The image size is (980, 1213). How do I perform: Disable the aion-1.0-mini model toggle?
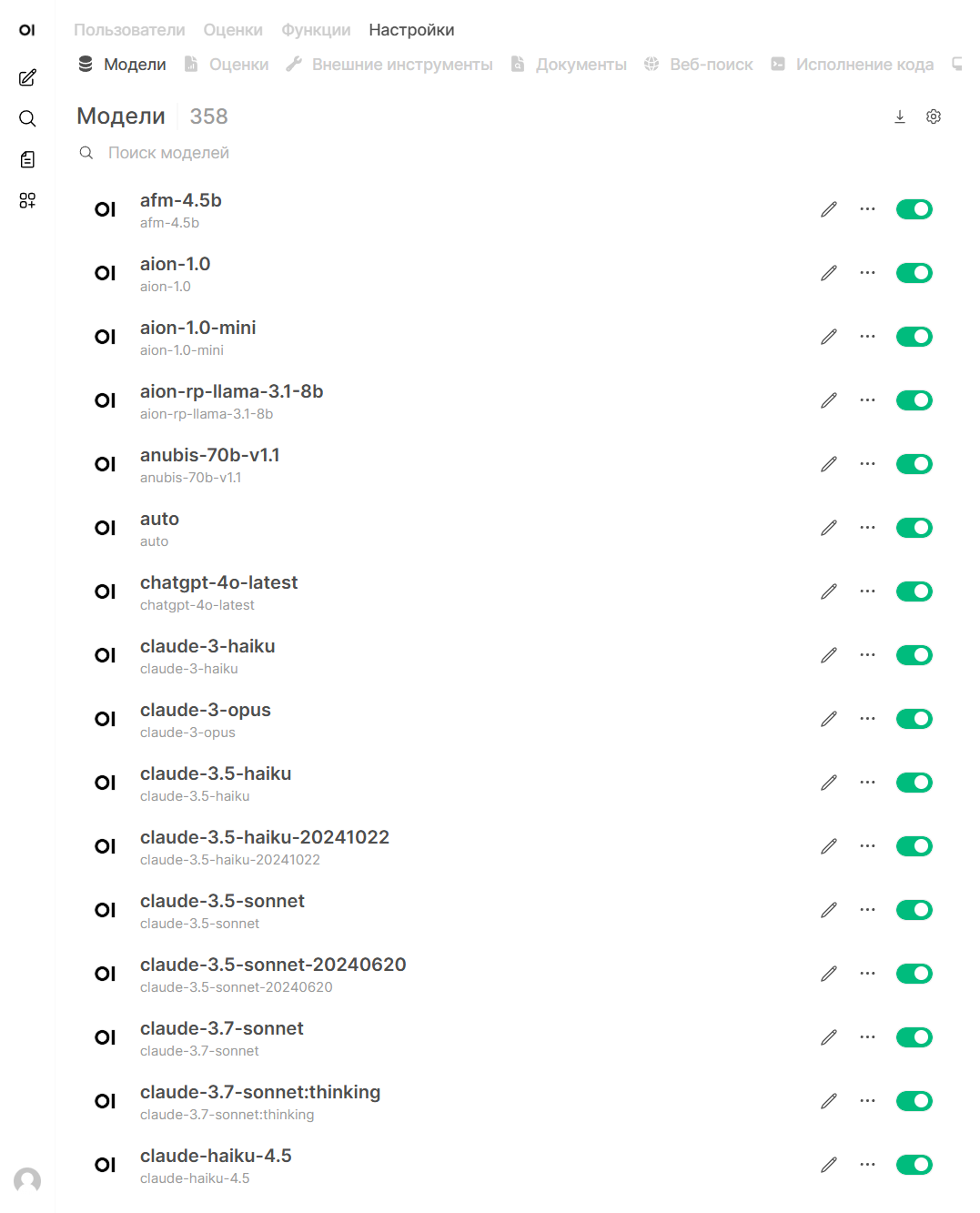914,337
